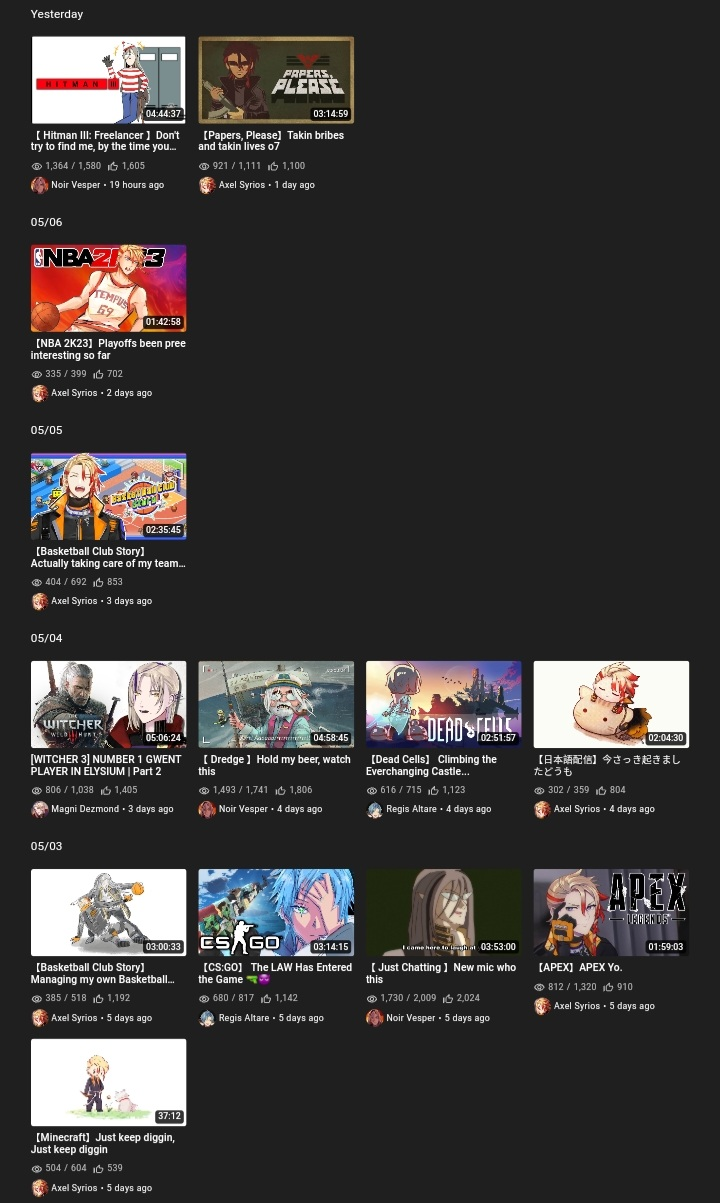Open the Papers, Please video thumbnail

[x=276, y=80]
